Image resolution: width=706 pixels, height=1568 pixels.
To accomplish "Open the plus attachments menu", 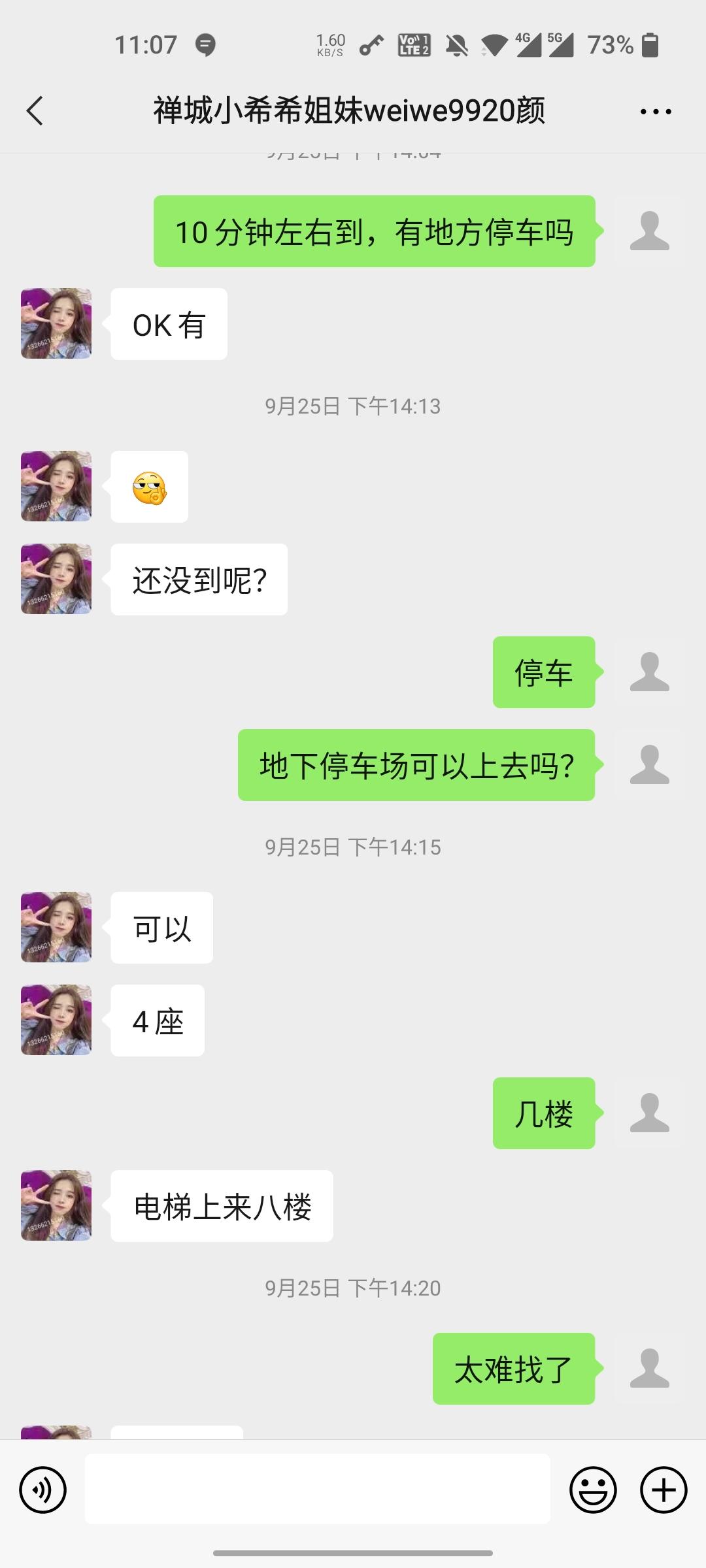I will click(x=664, y=1490).
